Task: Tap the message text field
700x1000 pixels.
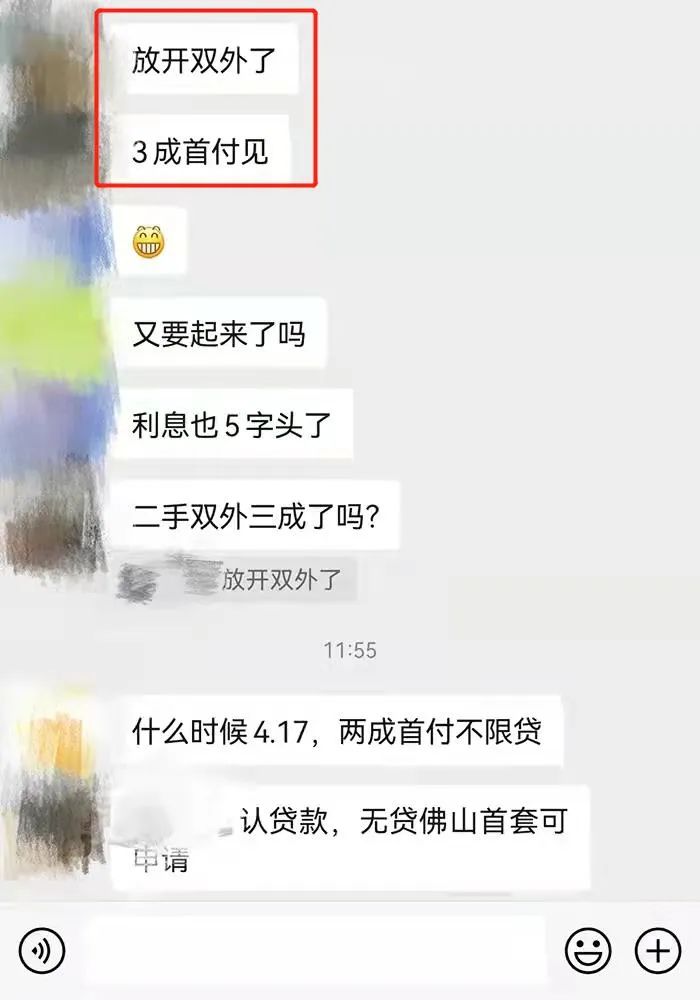Action: [315, 949]
